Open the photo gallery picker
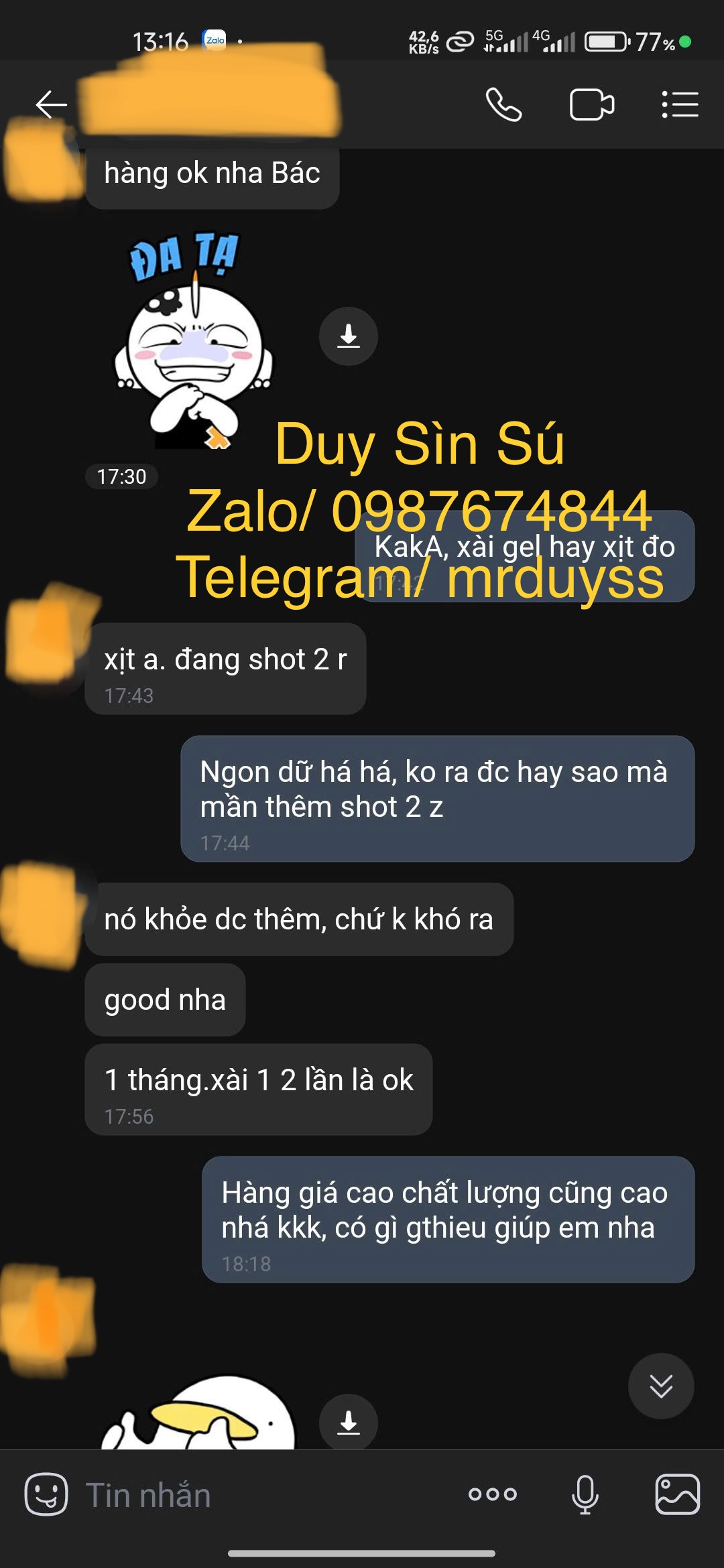This screenshot has height=1568, width=724. [677, 1494]
